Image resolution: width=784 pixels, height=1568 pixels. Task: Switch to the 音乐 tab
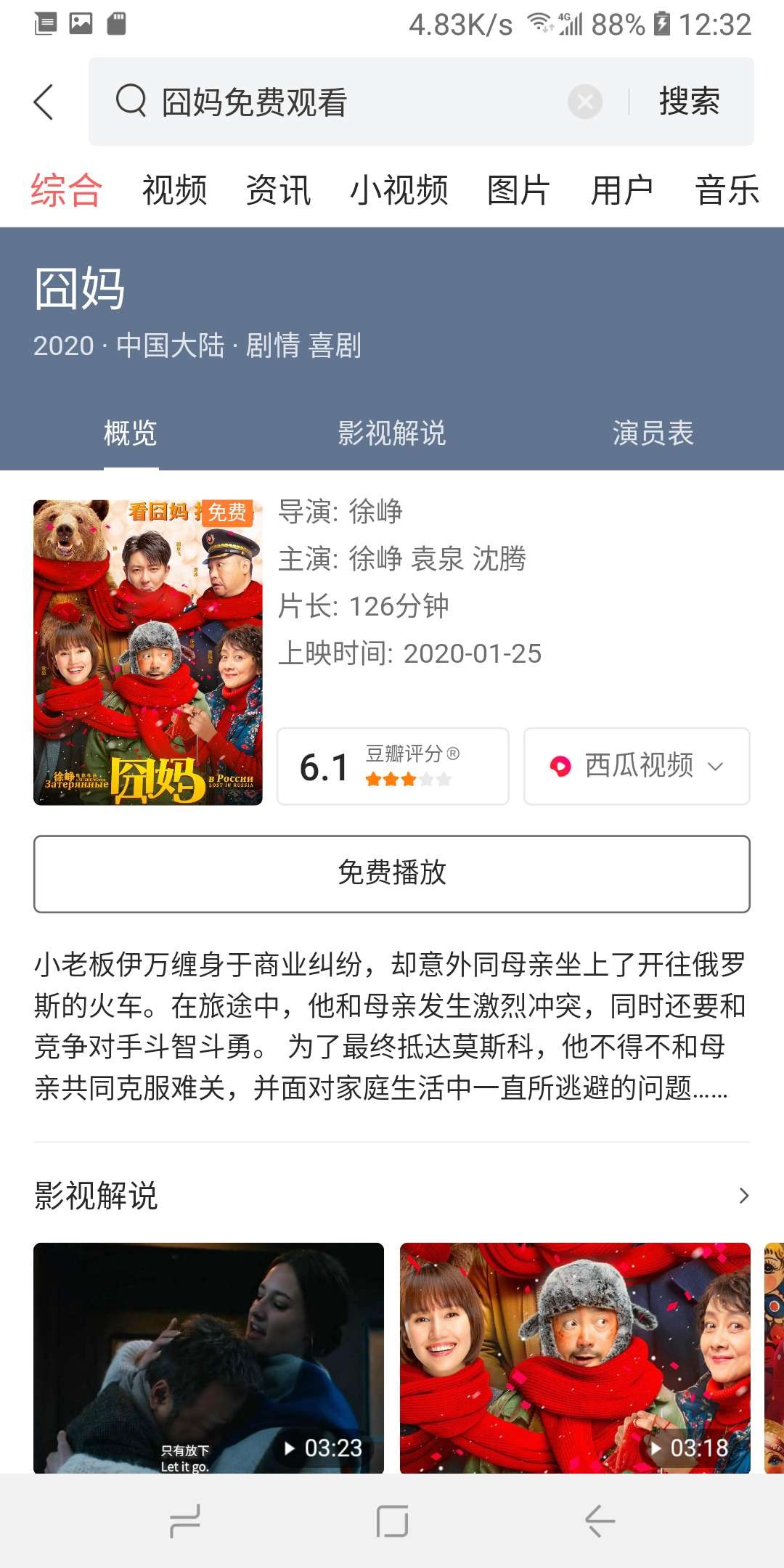(x=726, y=191)
